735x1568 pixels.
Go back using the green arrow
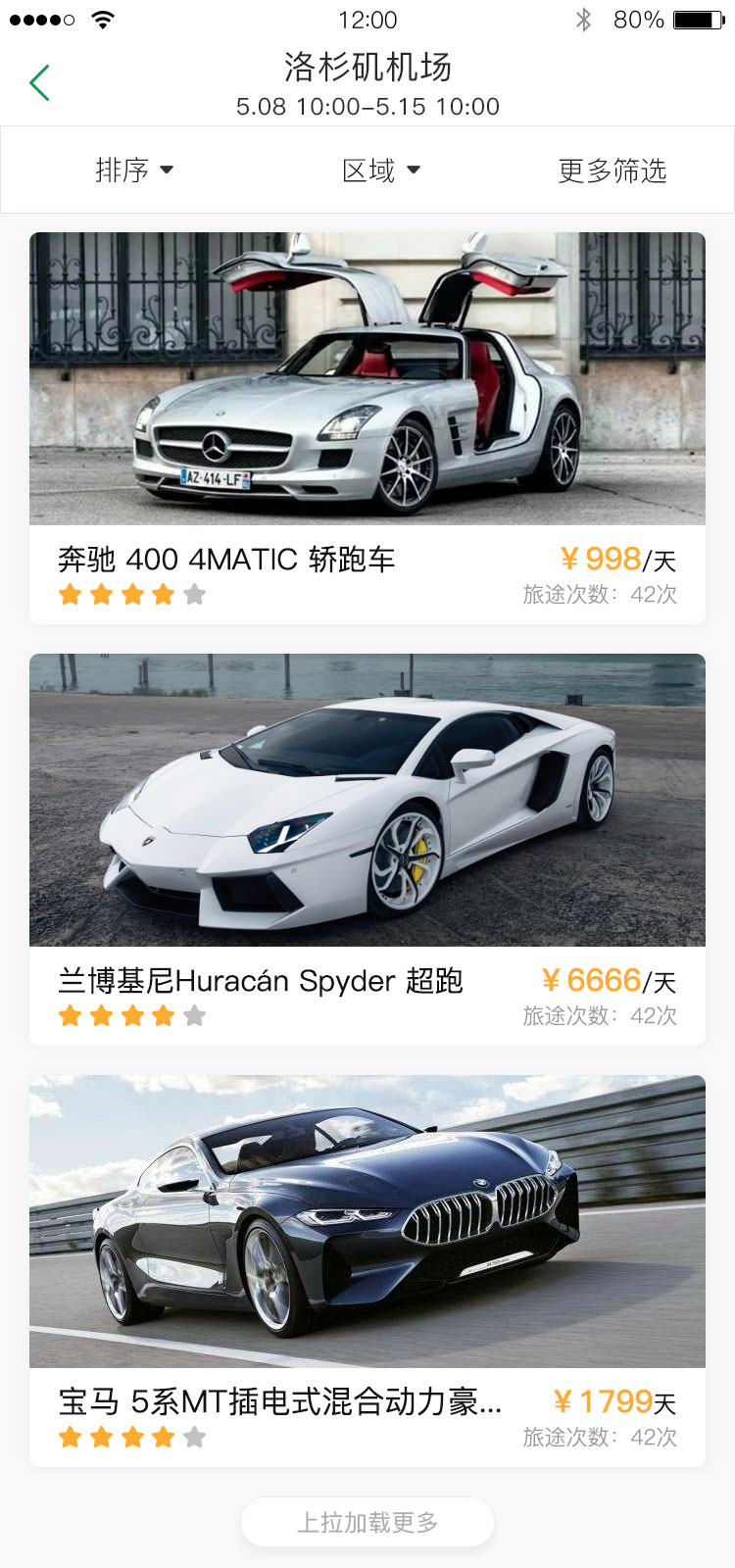pyautogui.click(x=40, y=83)
